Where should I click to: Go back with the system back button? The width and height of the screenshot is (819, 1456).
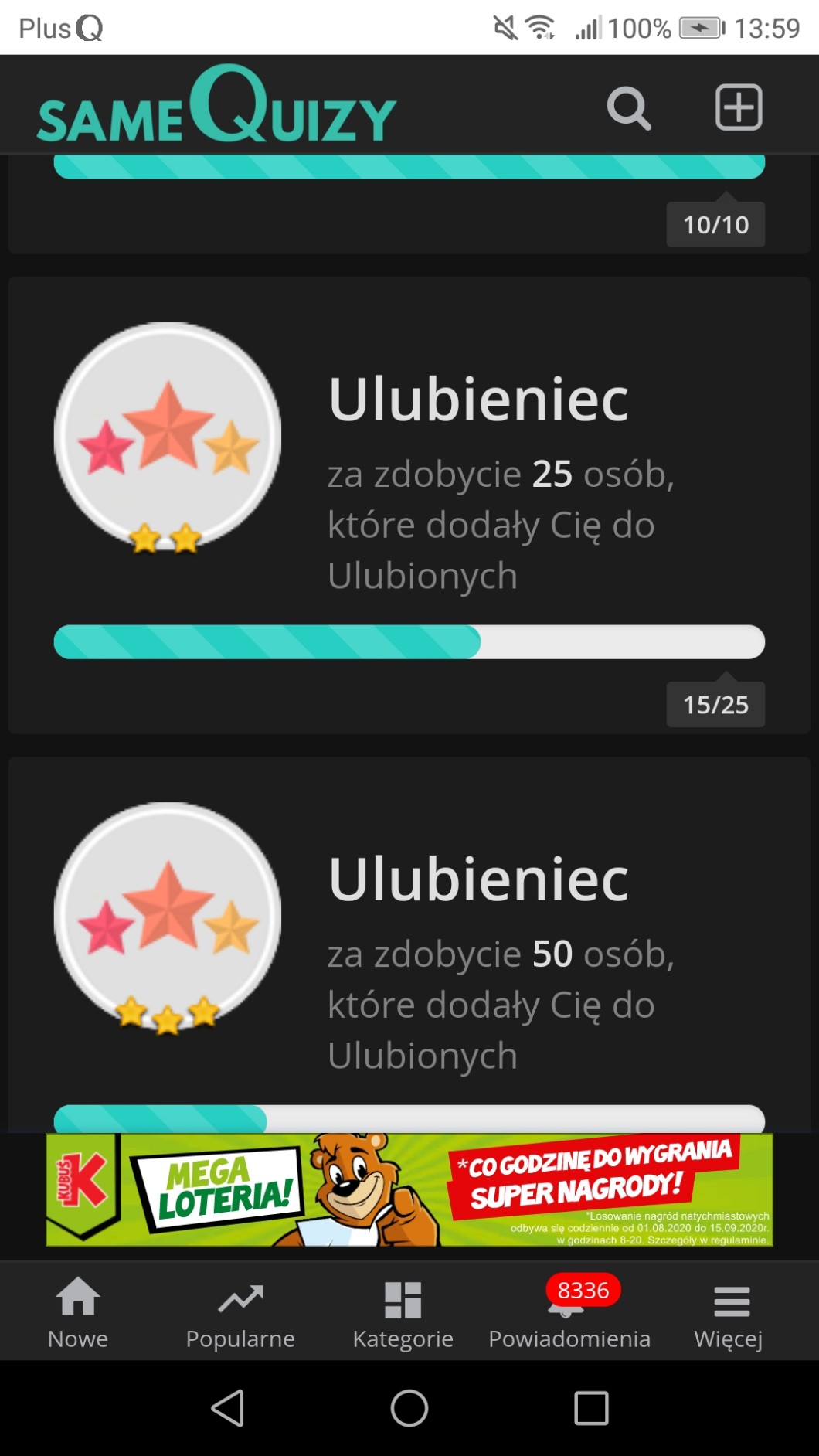click(x=228, y=1408)
